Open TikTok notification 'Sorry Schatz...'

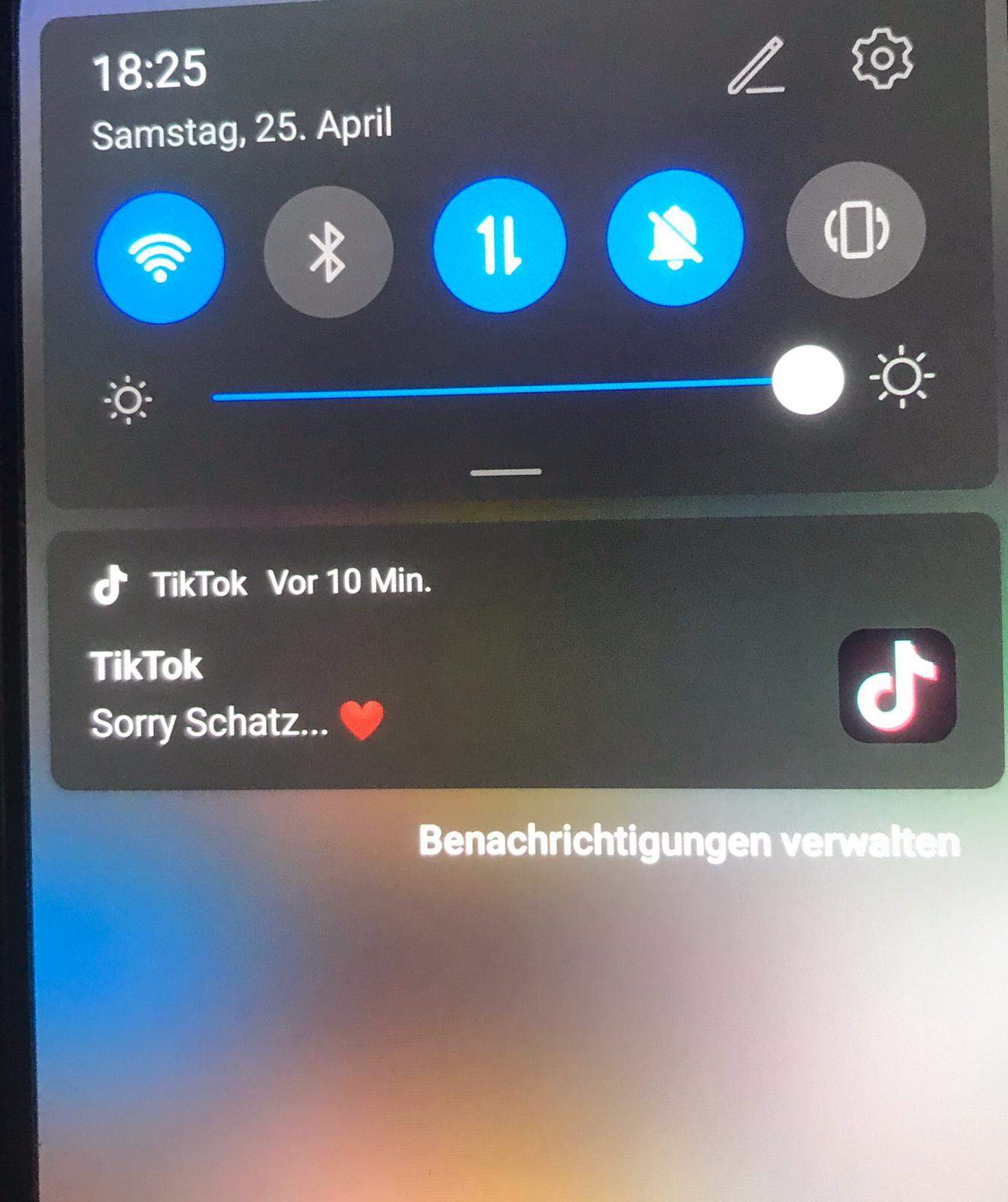[451, 676]
